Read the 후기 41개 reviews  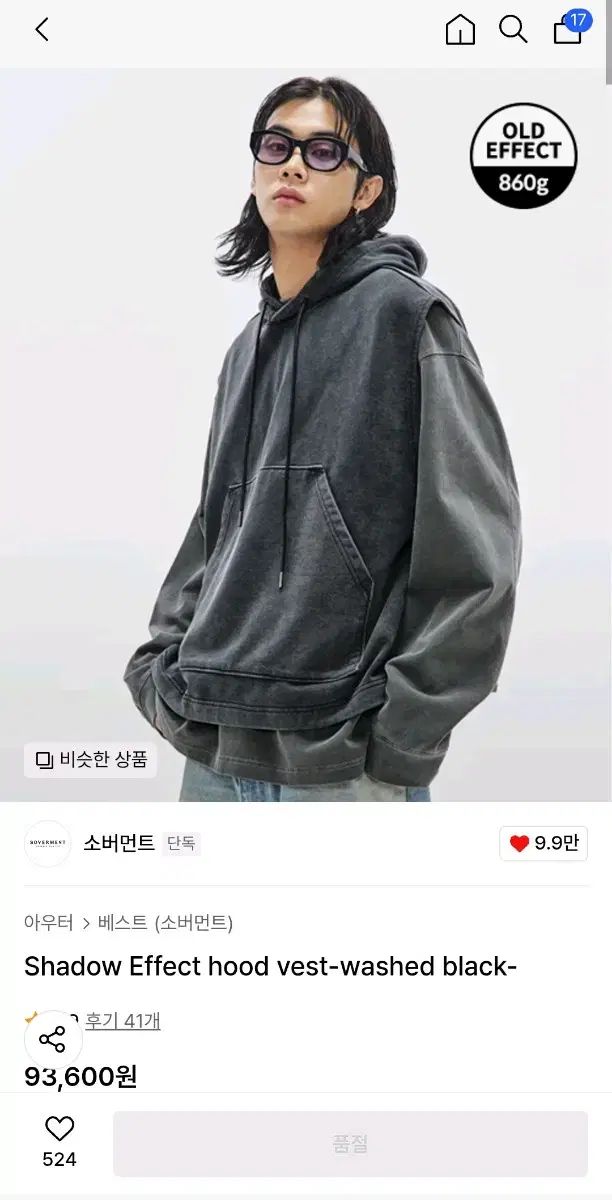click(x=122, y=1020)
